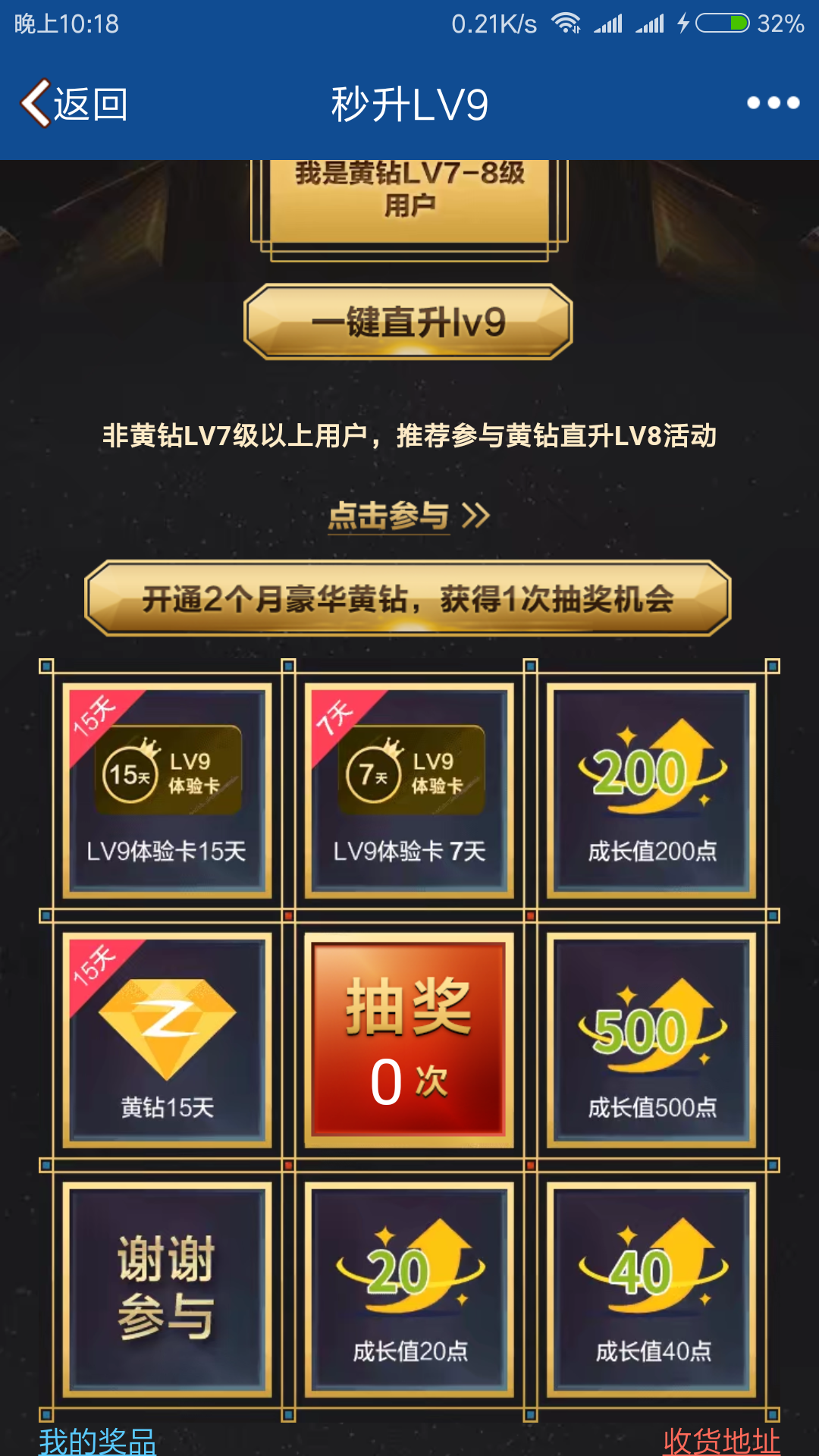The width and height of the screenshot is (819, 1456).
Task: Select 我是黄钻LV7-8级用户 option
Action: (409, 199)
